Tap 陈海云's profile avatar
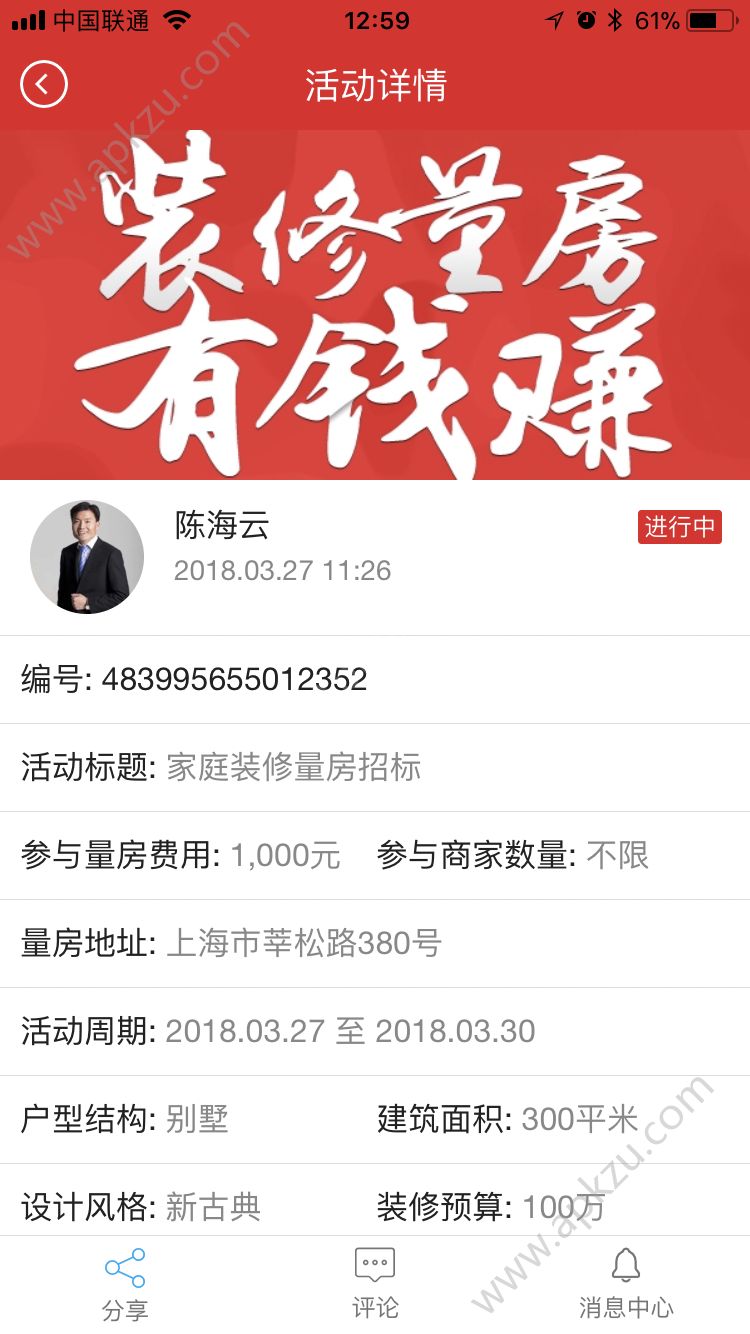This screenshot has width=750, height=1334. (87, 557)
